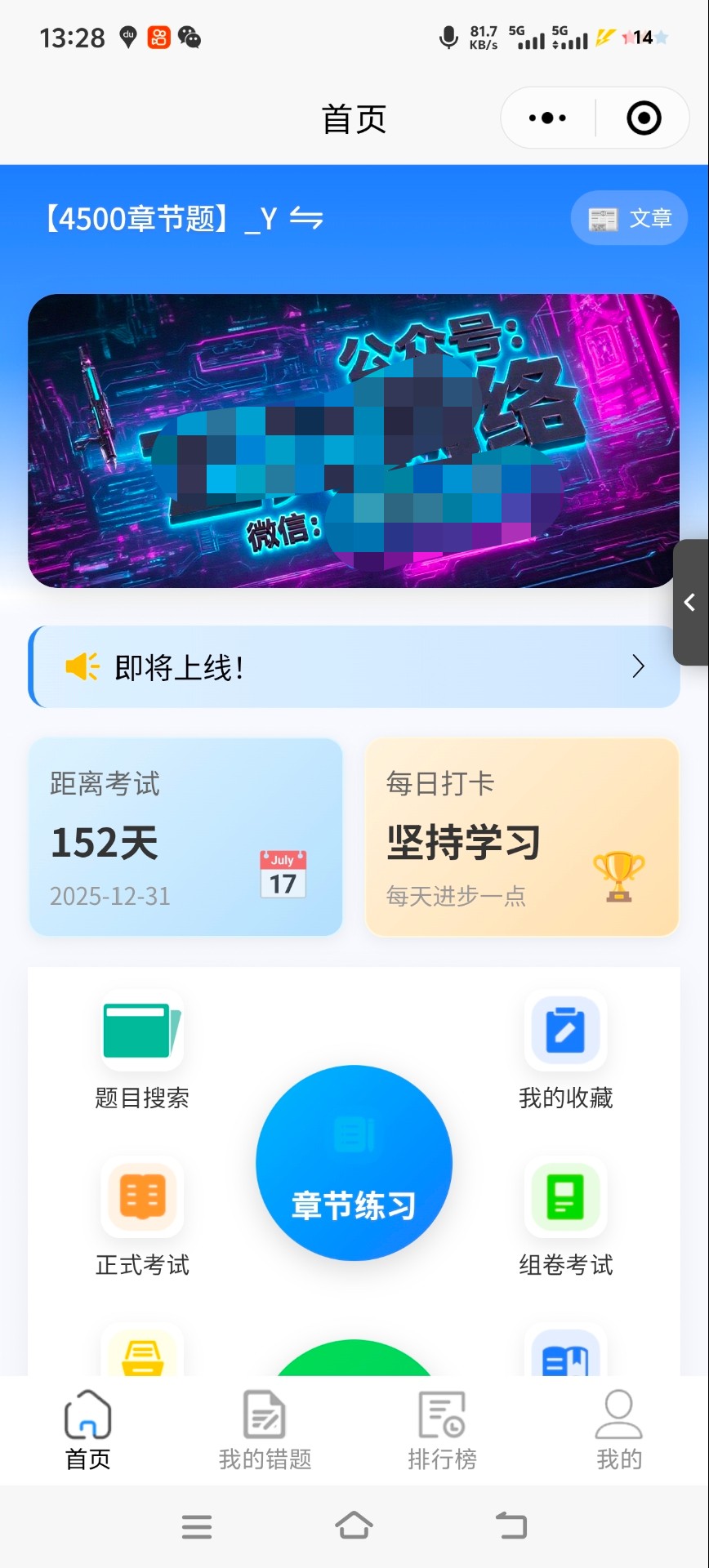Open the 文章 articles button
This screenshot has height=1568, width=709.
point(629,218)
